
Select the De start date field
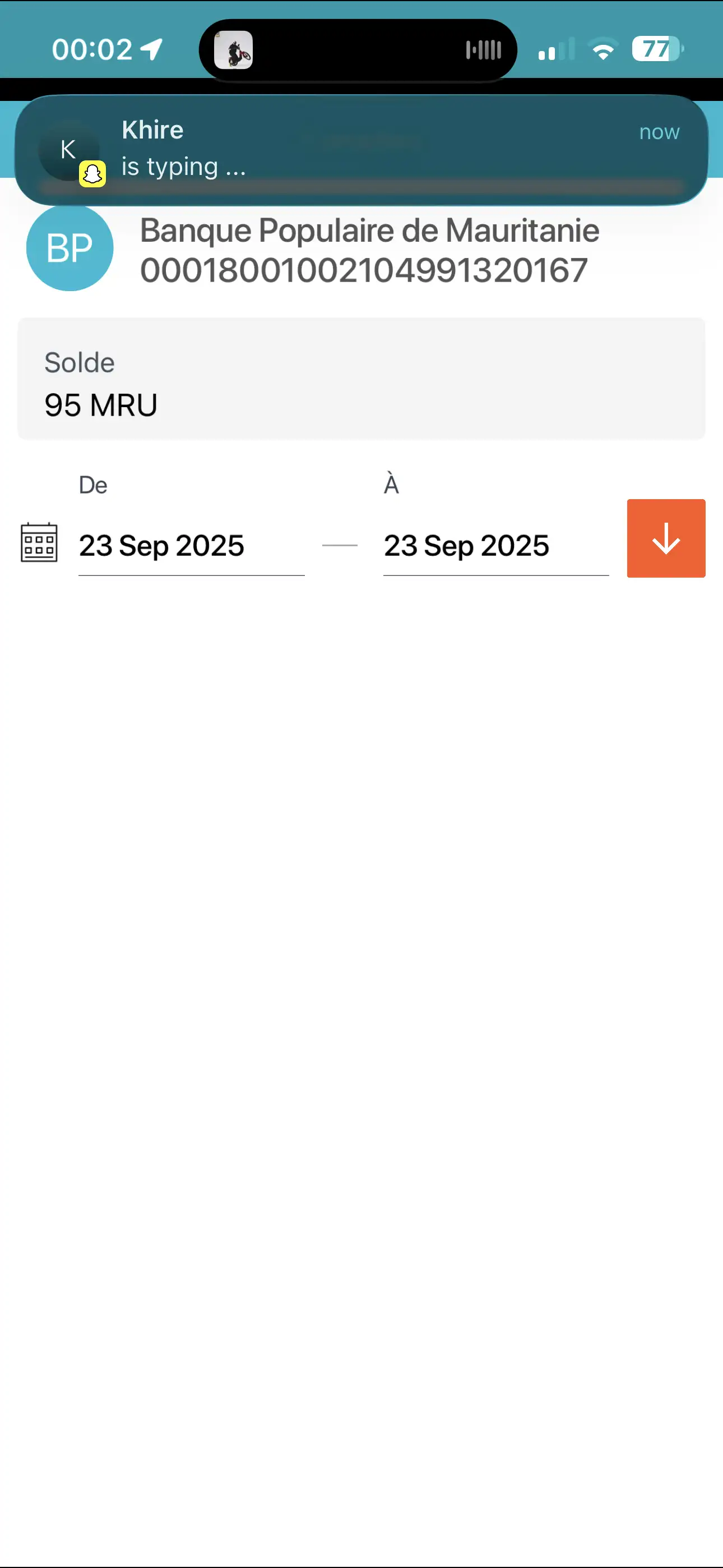coord(191,546)
